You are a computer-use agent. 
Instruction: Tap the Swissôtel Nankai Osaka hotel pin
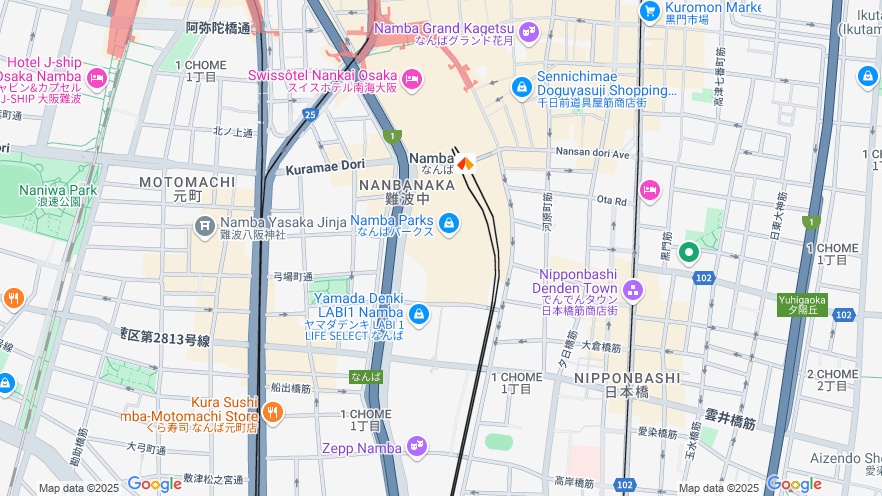click(412, 77)
